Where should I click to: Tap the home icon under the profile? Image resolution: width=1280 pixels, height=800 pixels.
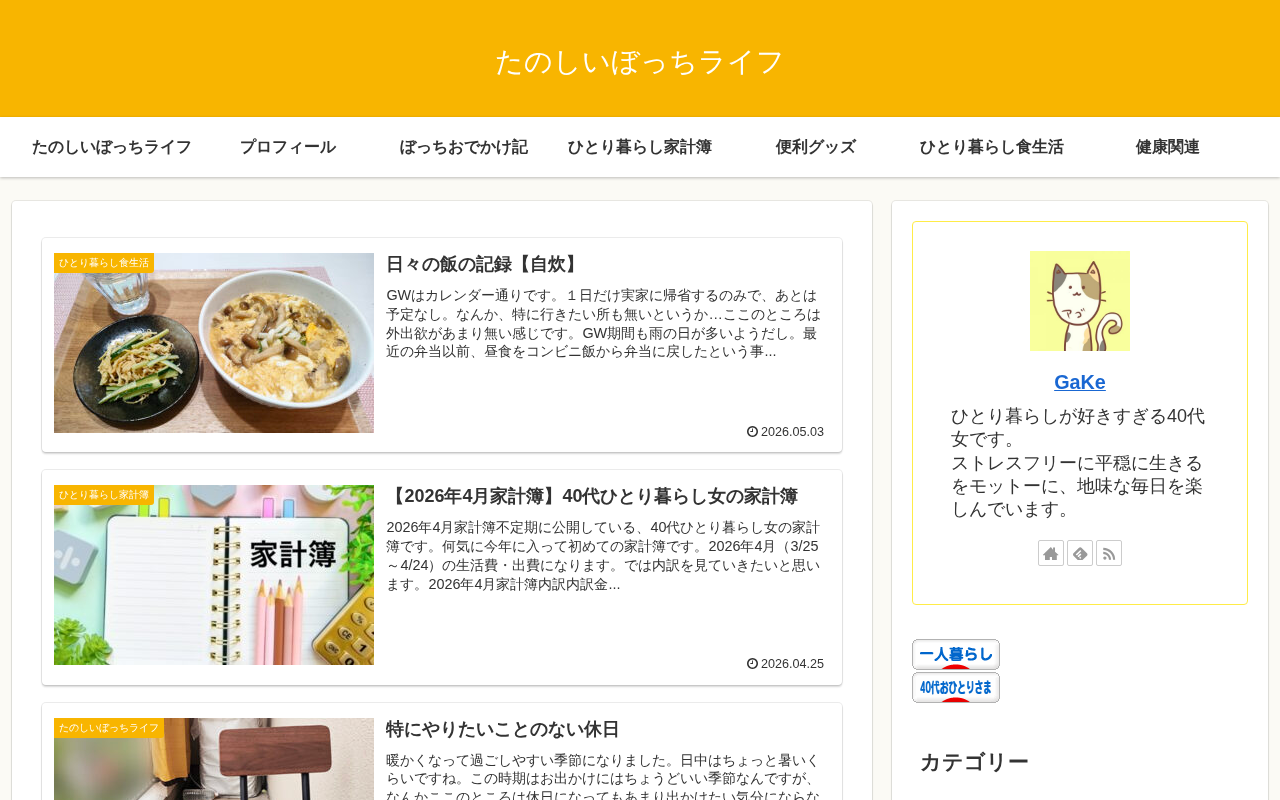point(1051,553)
